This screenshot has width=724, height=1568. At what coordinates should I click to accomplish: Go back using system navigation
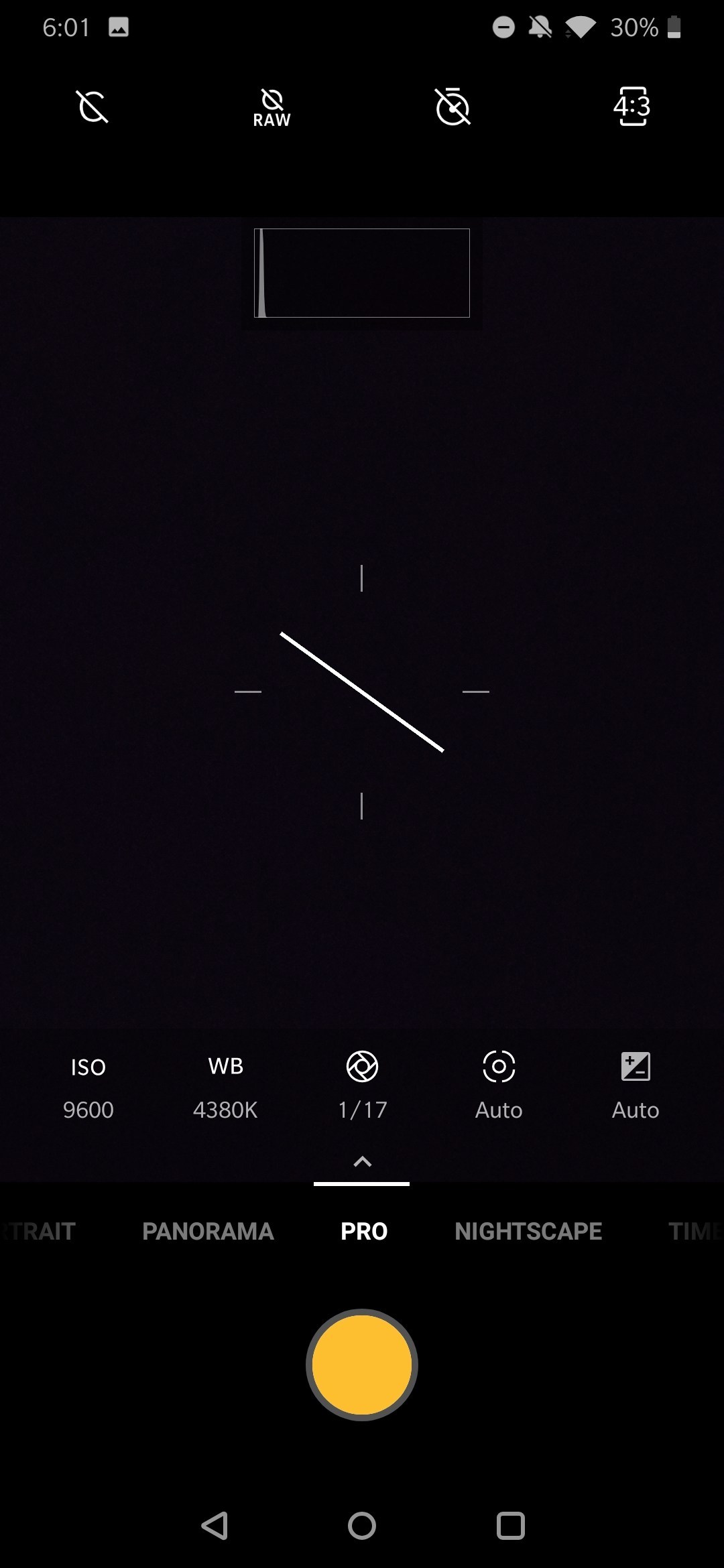point(215,1526)
